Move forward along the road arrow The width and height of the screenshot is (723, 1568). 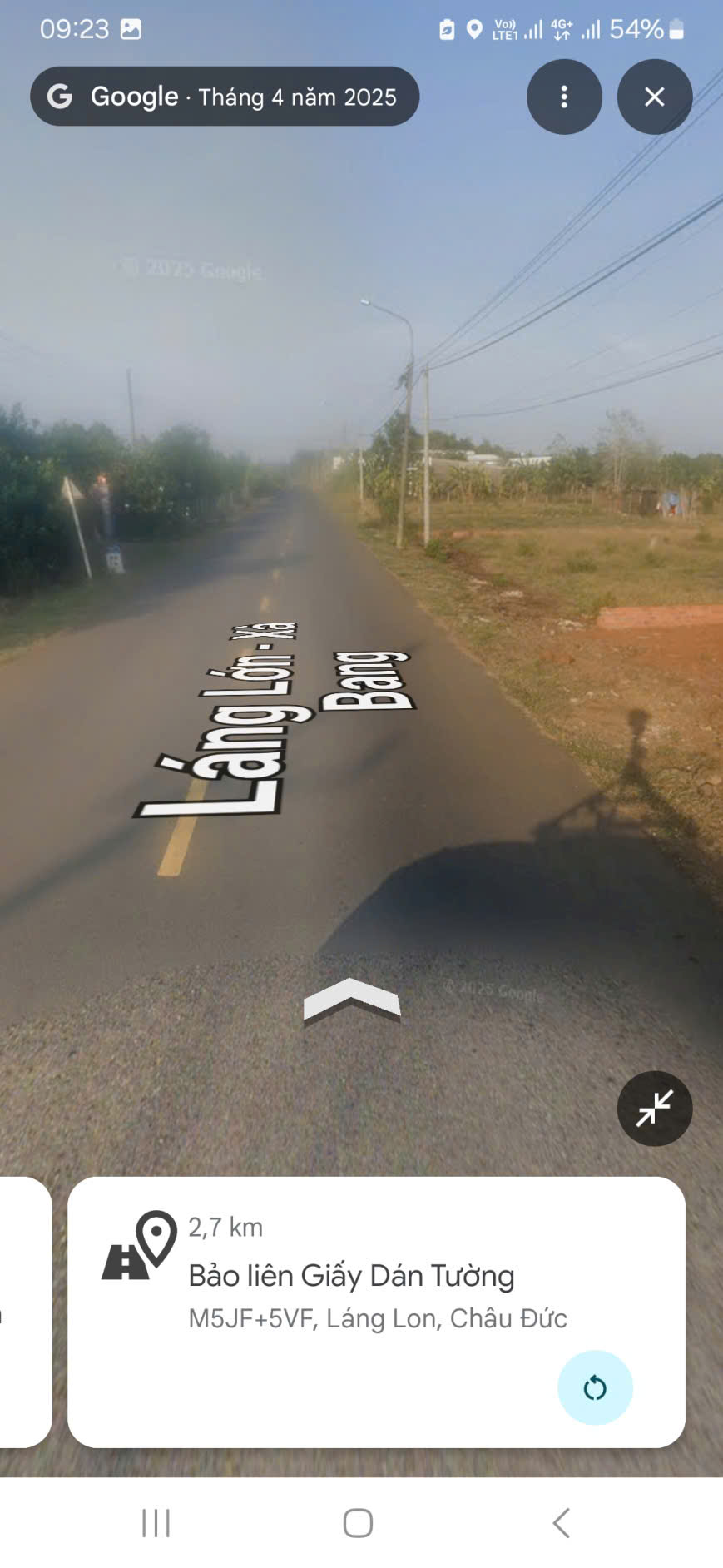tap(353, 1000)
